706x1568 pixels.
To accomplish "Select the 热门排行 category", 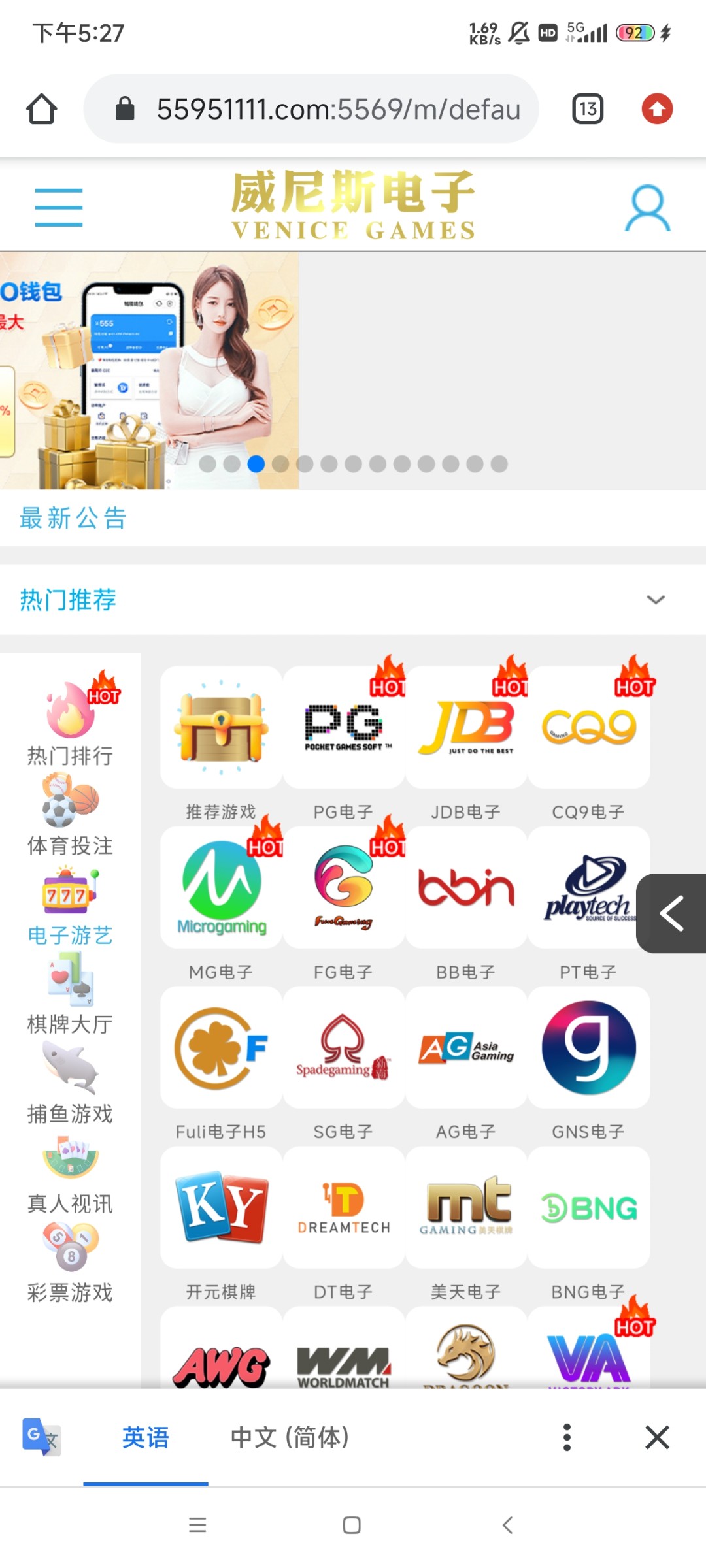I will [71, 719].
